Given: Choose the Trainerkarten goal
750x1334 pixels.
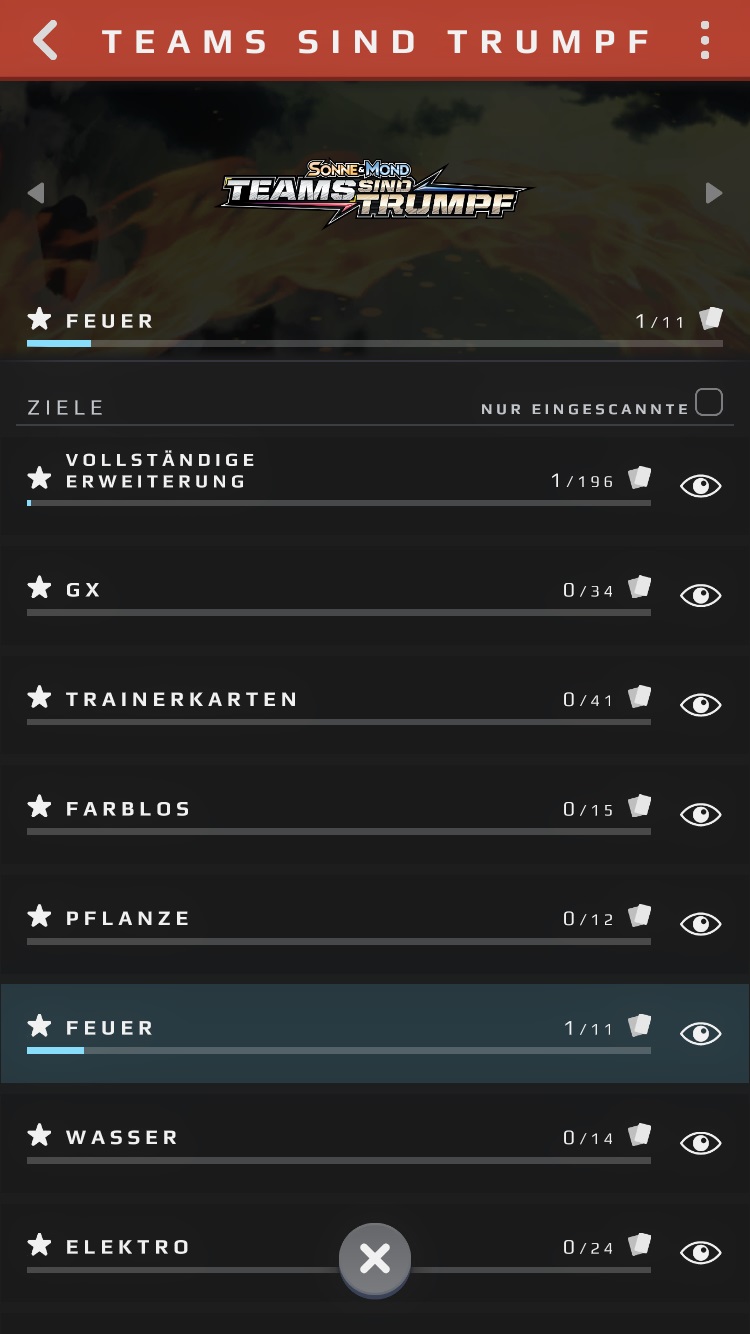Looking at the screenshot, I should click(x=300, y=700).
